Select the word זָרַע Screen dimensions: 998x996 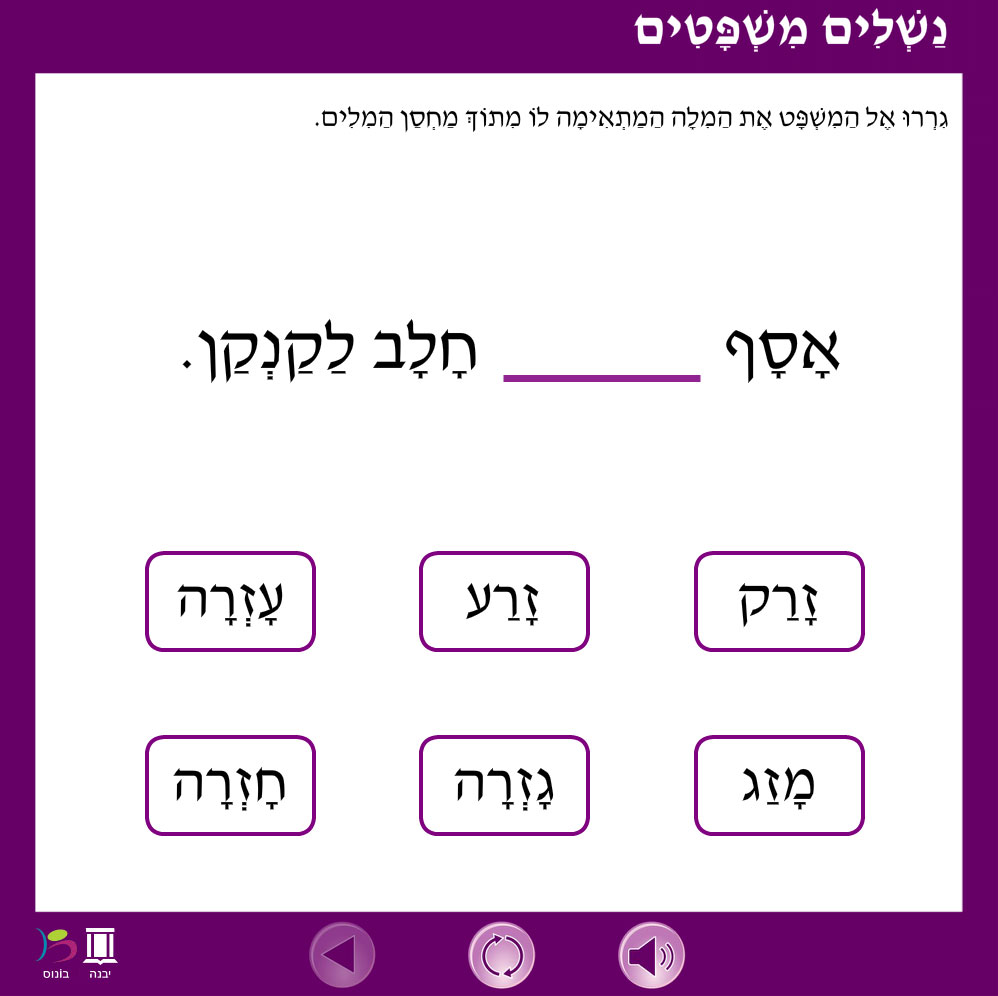(x=504, y=601)
